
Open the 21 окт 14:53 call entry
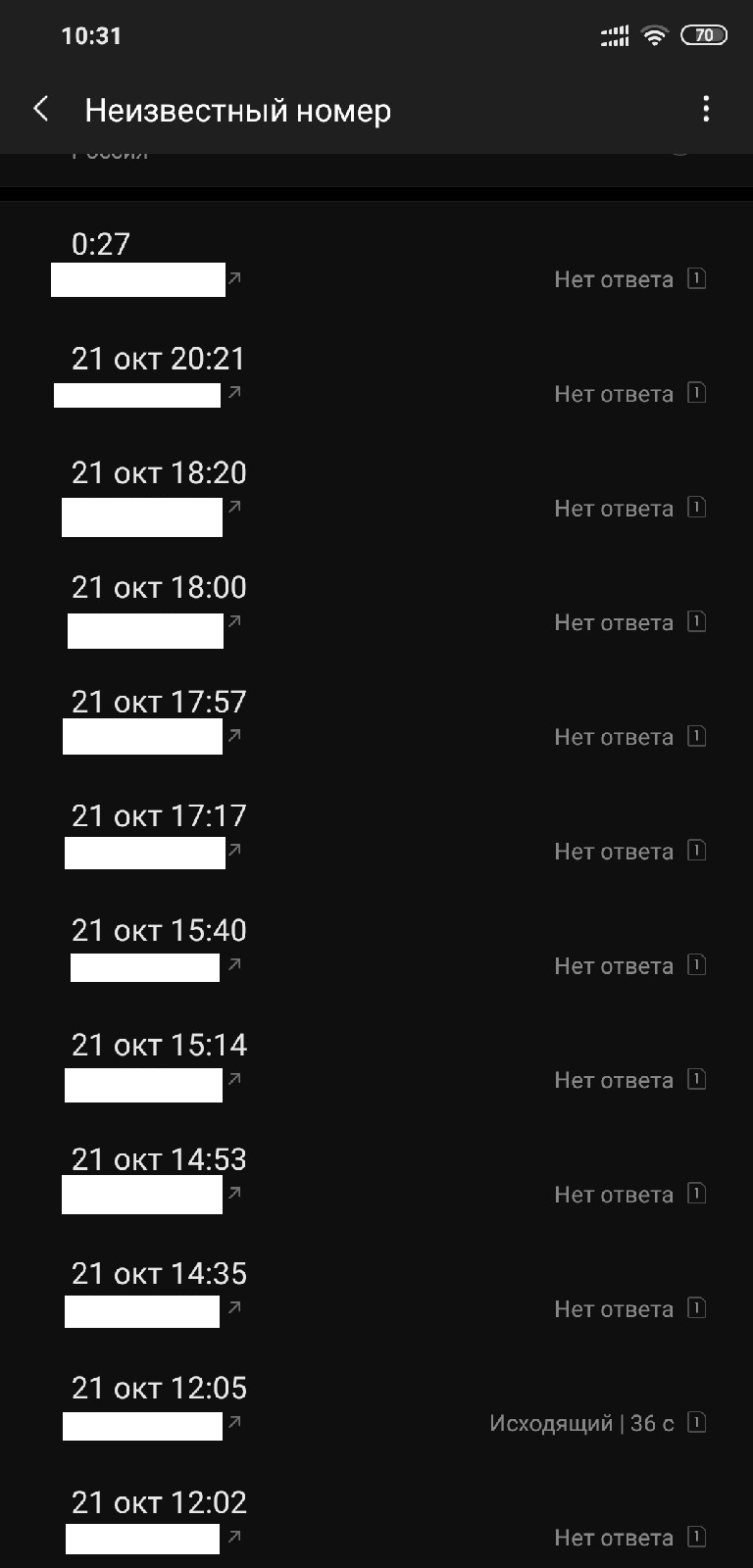tap(376, 1177)
